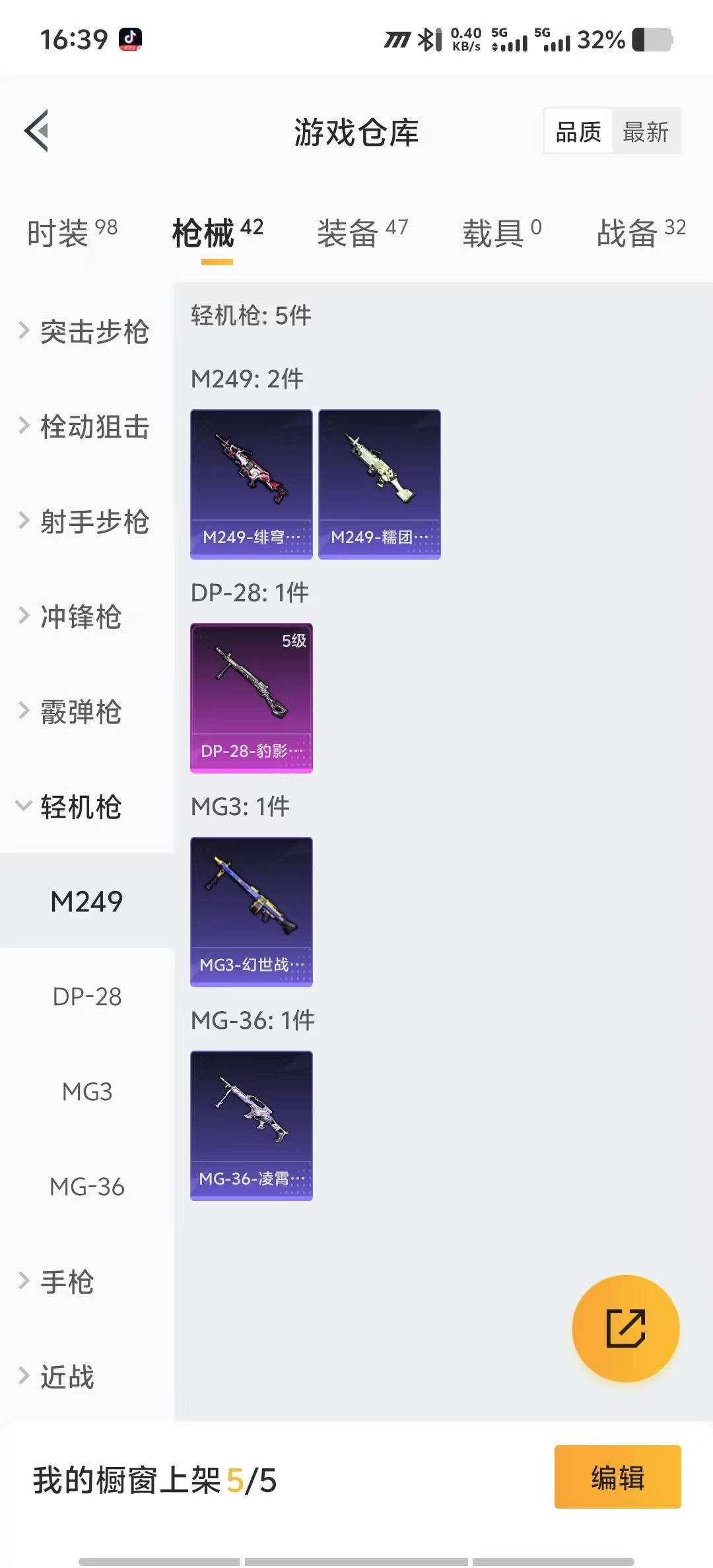Open MG3-幻世战 skin card
Viewport: 713px width, 1568px height.
(x=252, y=911)
